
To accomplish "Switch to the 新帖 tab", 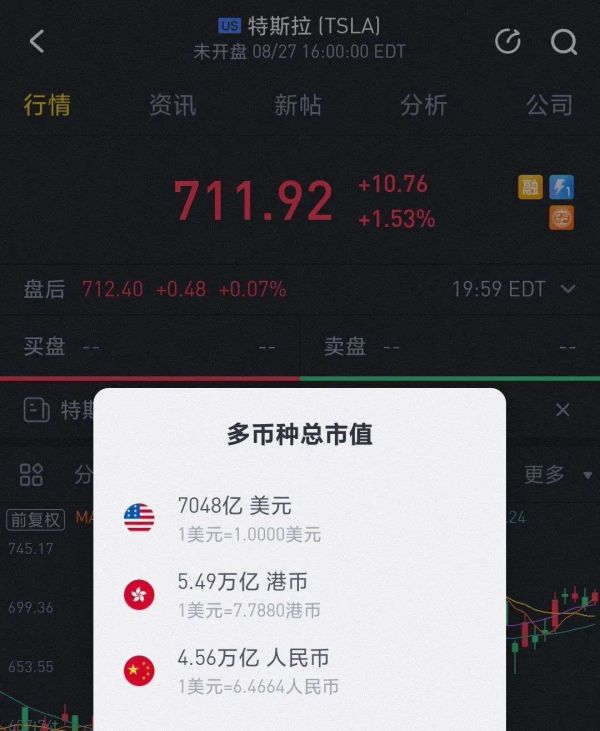I will click(298, 105).
